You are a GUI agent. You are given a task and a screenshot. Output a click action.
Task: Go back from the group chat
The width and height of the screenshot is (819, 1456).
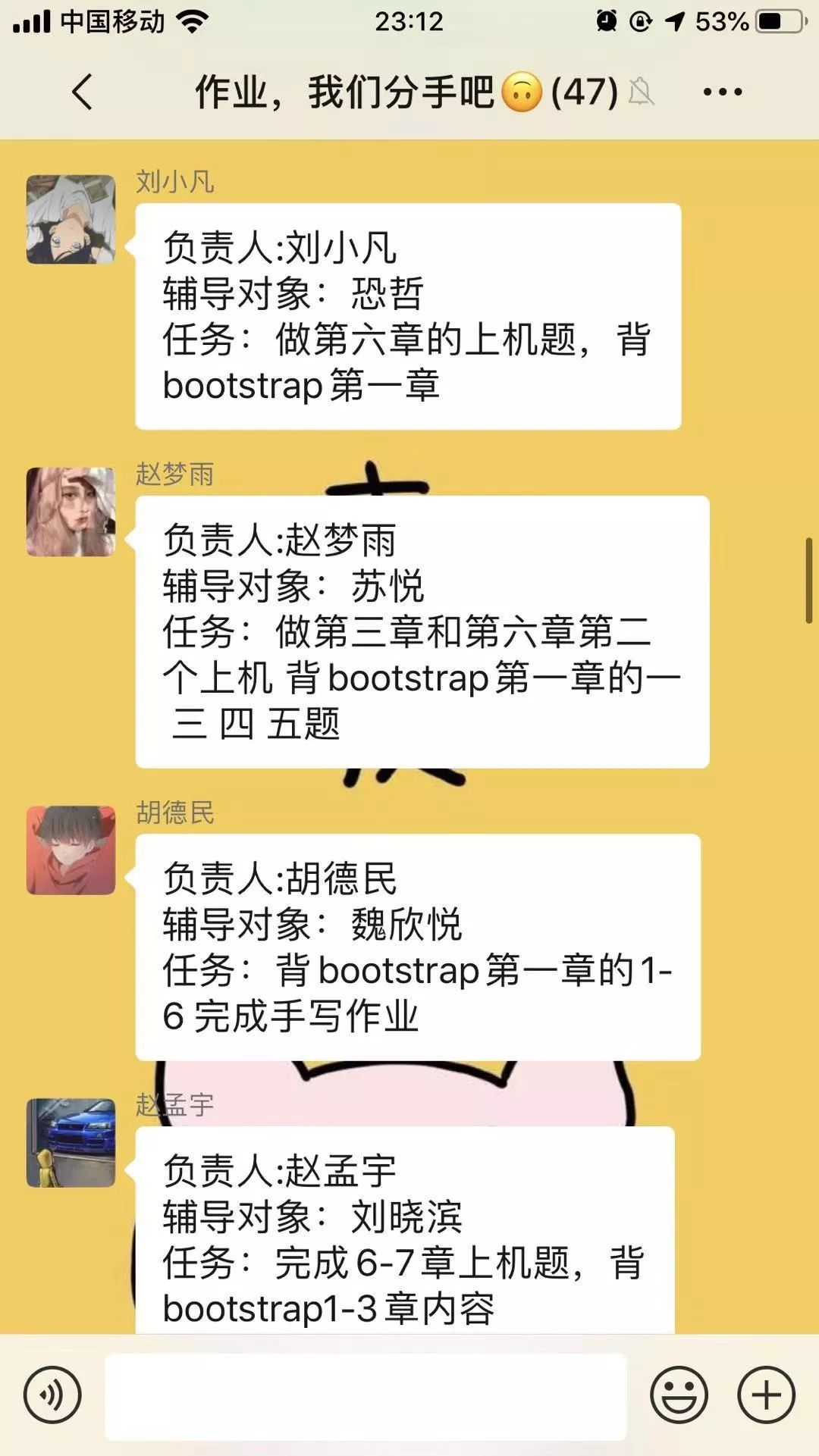pyautogui.click(x=82, y=92)
